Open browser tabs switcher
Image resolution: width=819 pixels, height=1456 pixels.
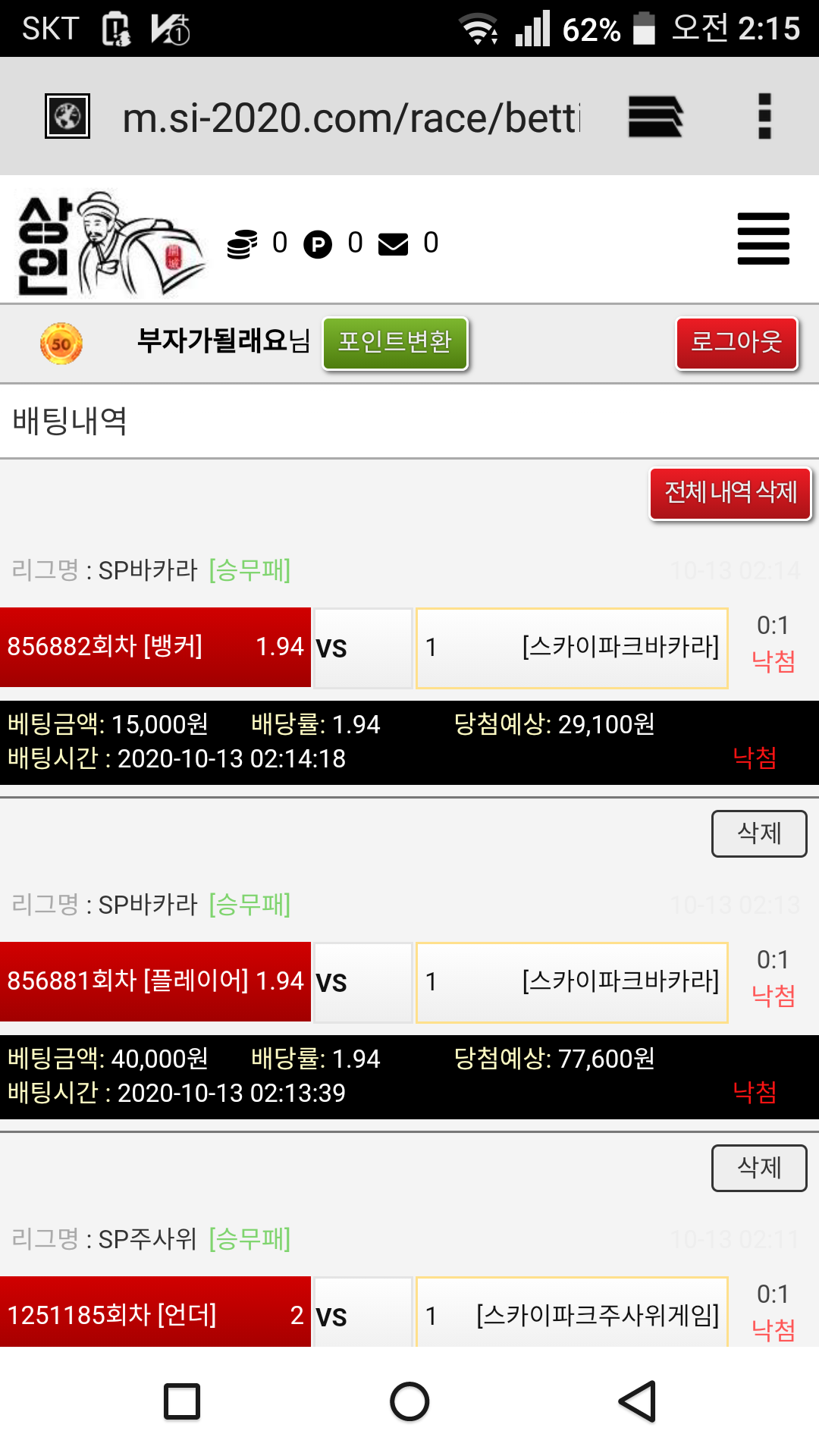pyautogui.click(x=655, y=117)
